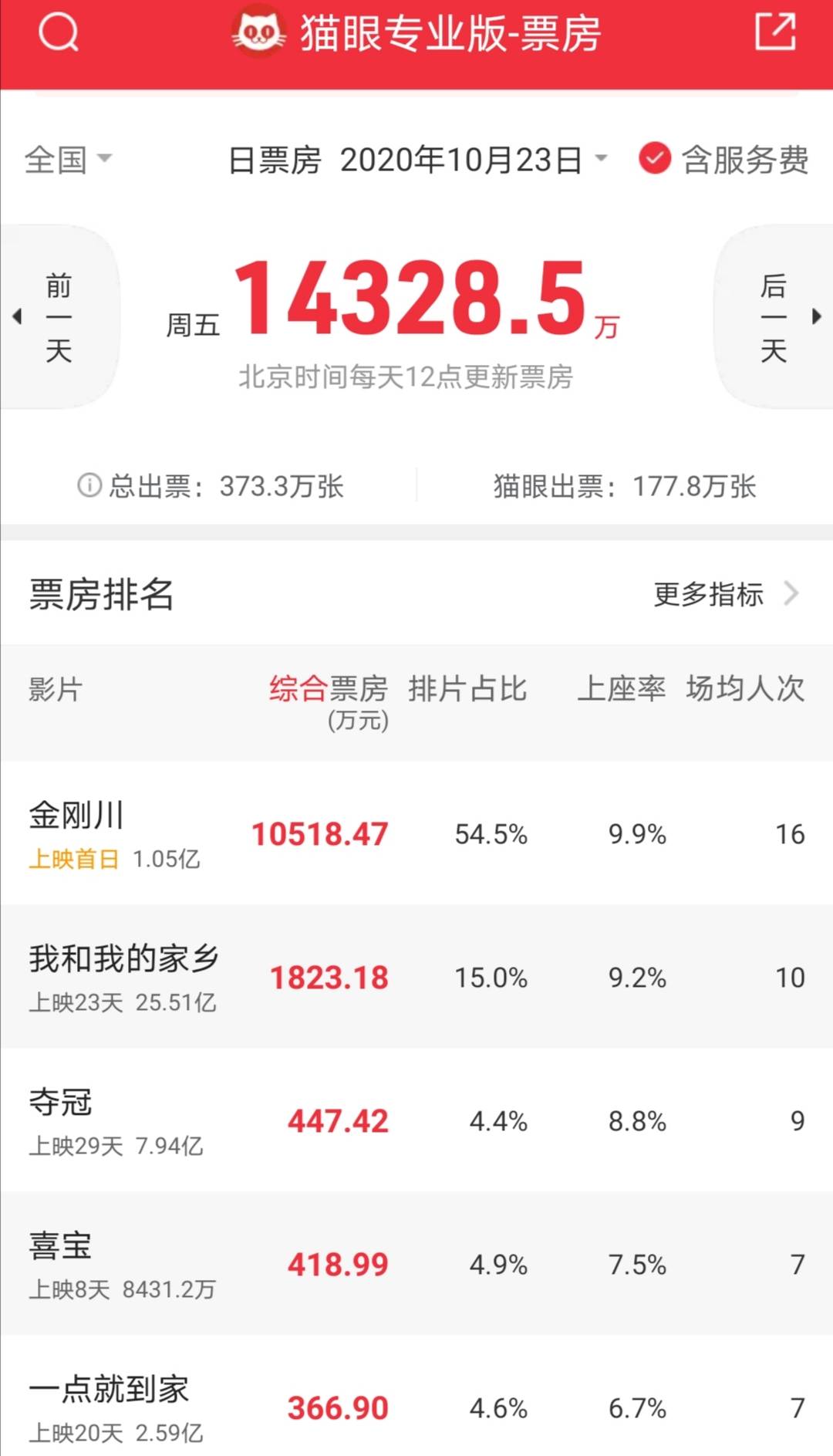Screen dimensions: 833x1456
Task: Go to 后一天 box office
Action: (x=774, y=316)
